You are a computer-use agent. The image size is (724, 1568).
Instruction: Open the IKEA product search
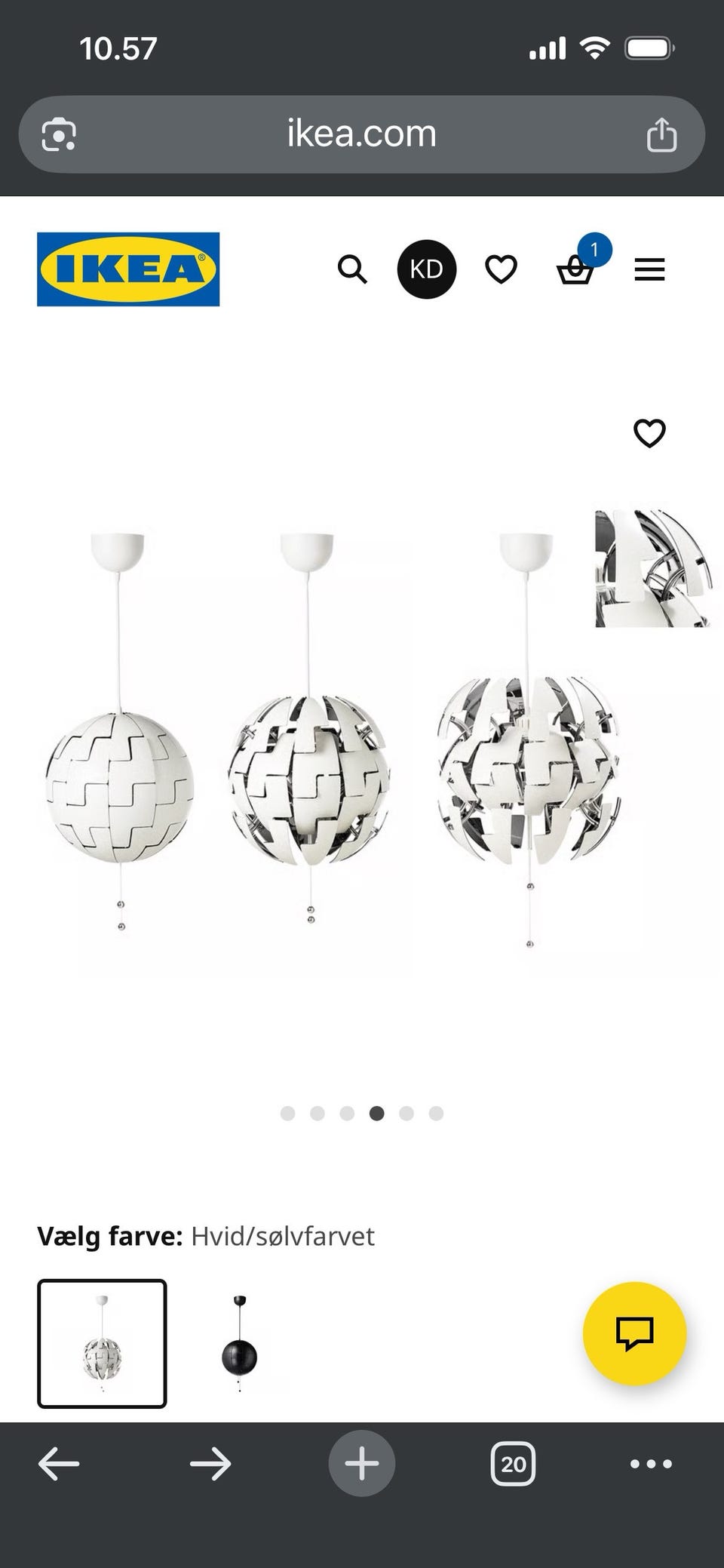(x=351, y=269)
